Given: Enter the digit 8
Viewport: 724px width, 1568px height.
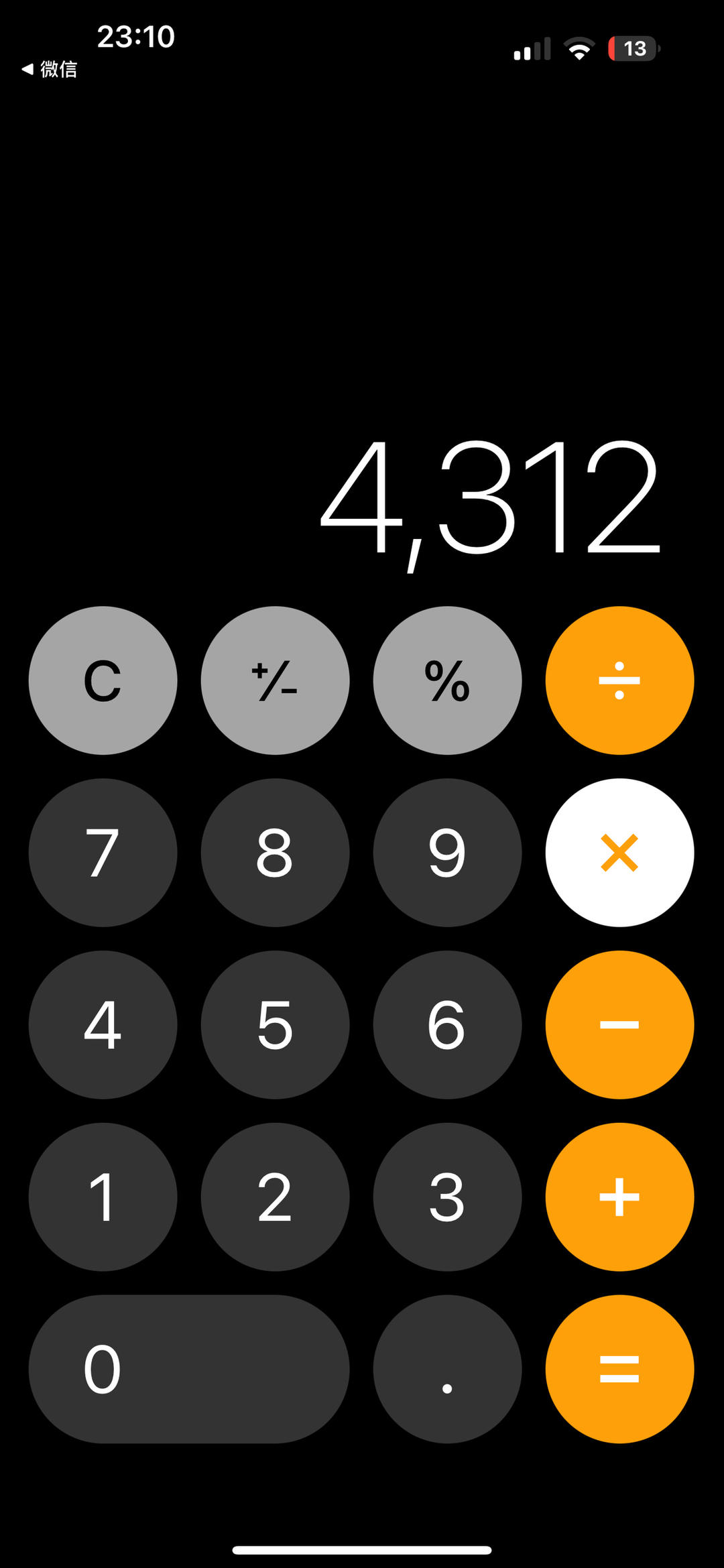Looking at the screenshot, I should pos(275,853).
